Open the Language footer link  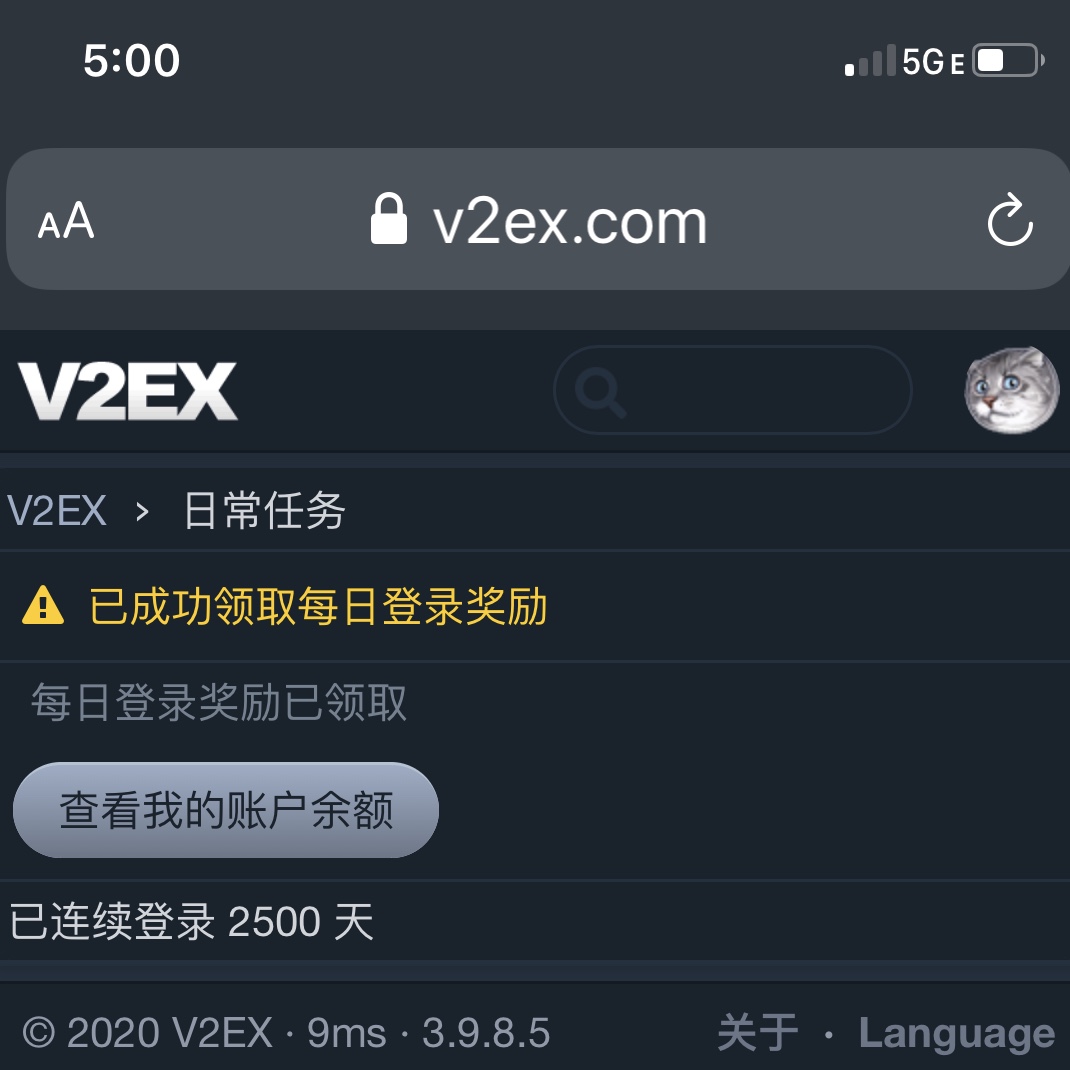956,1033
